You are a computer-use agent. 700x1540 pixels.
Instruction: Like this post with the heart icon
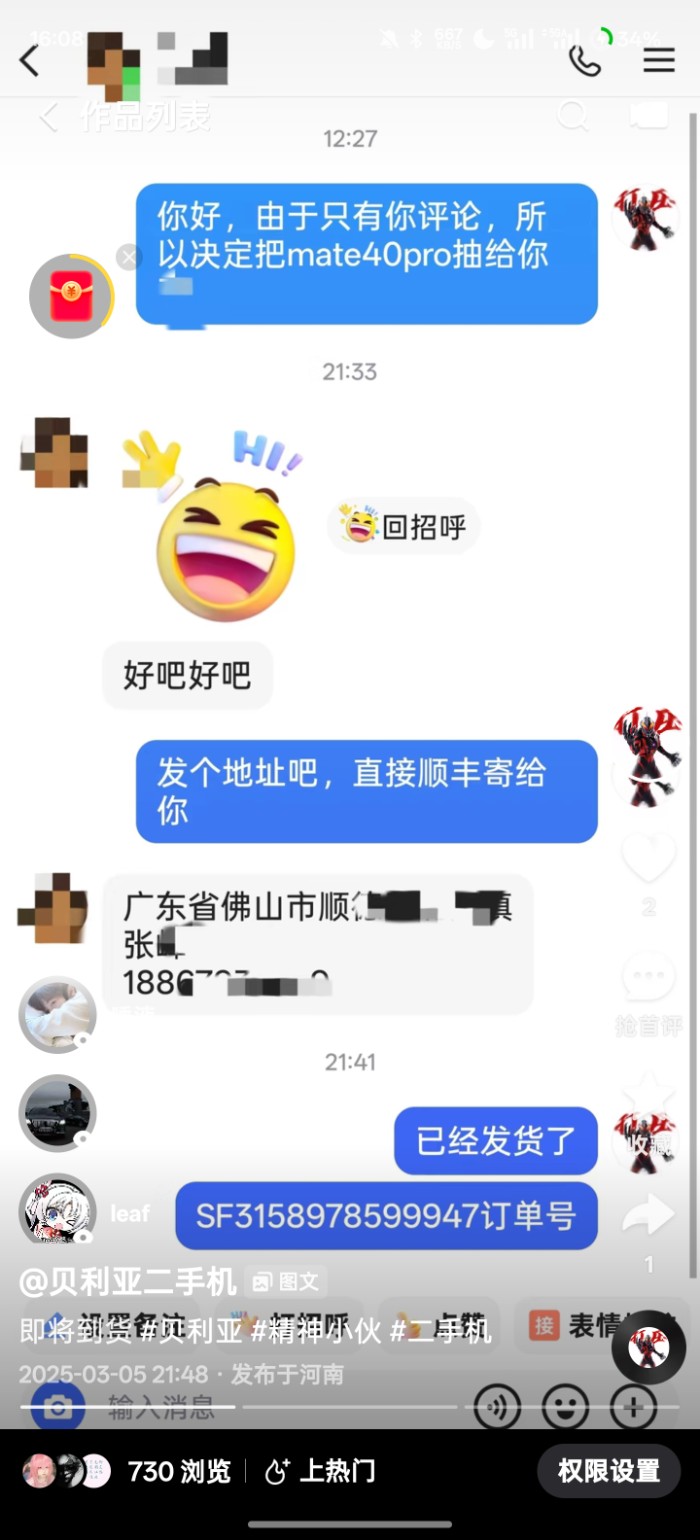click(648, 858)
